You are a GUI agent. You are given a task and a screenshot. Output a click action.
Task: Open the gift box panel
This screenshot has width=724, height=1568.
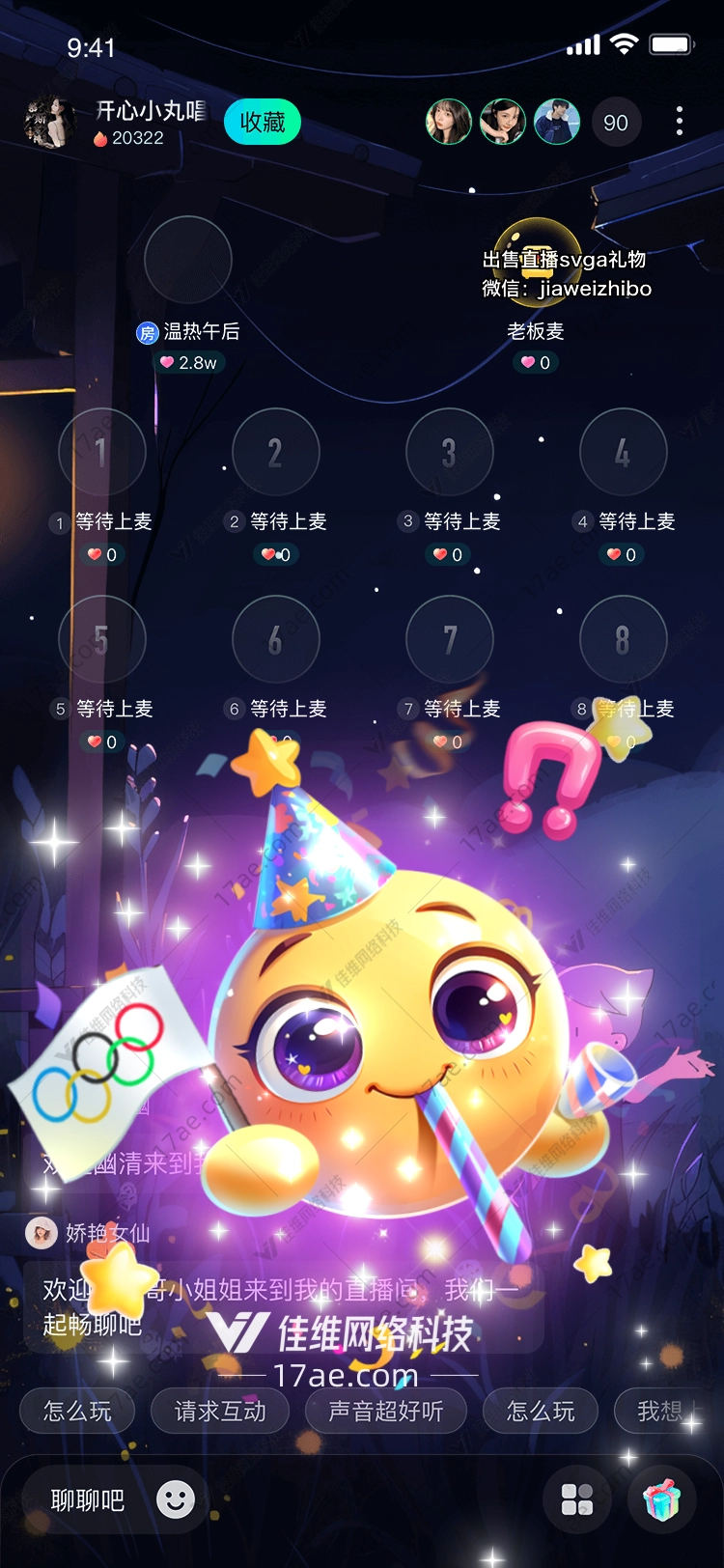662,1499
